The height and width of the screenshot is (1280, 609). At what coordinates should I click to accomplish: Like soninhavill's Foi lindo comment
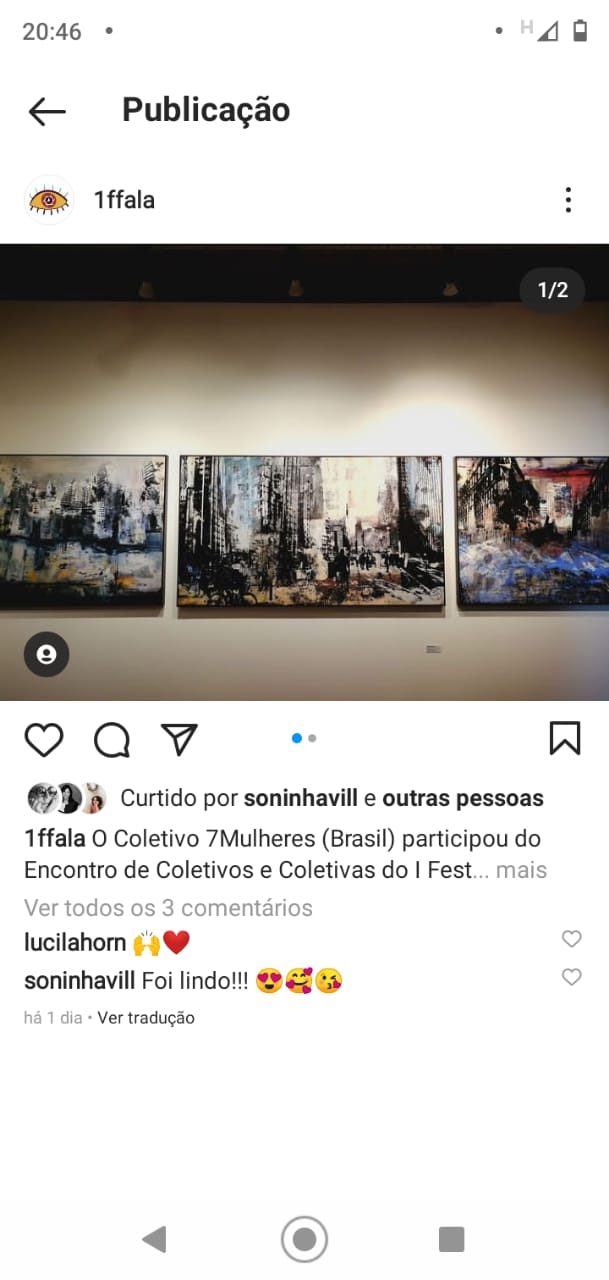pyautogui.click(x=571, y=977)
